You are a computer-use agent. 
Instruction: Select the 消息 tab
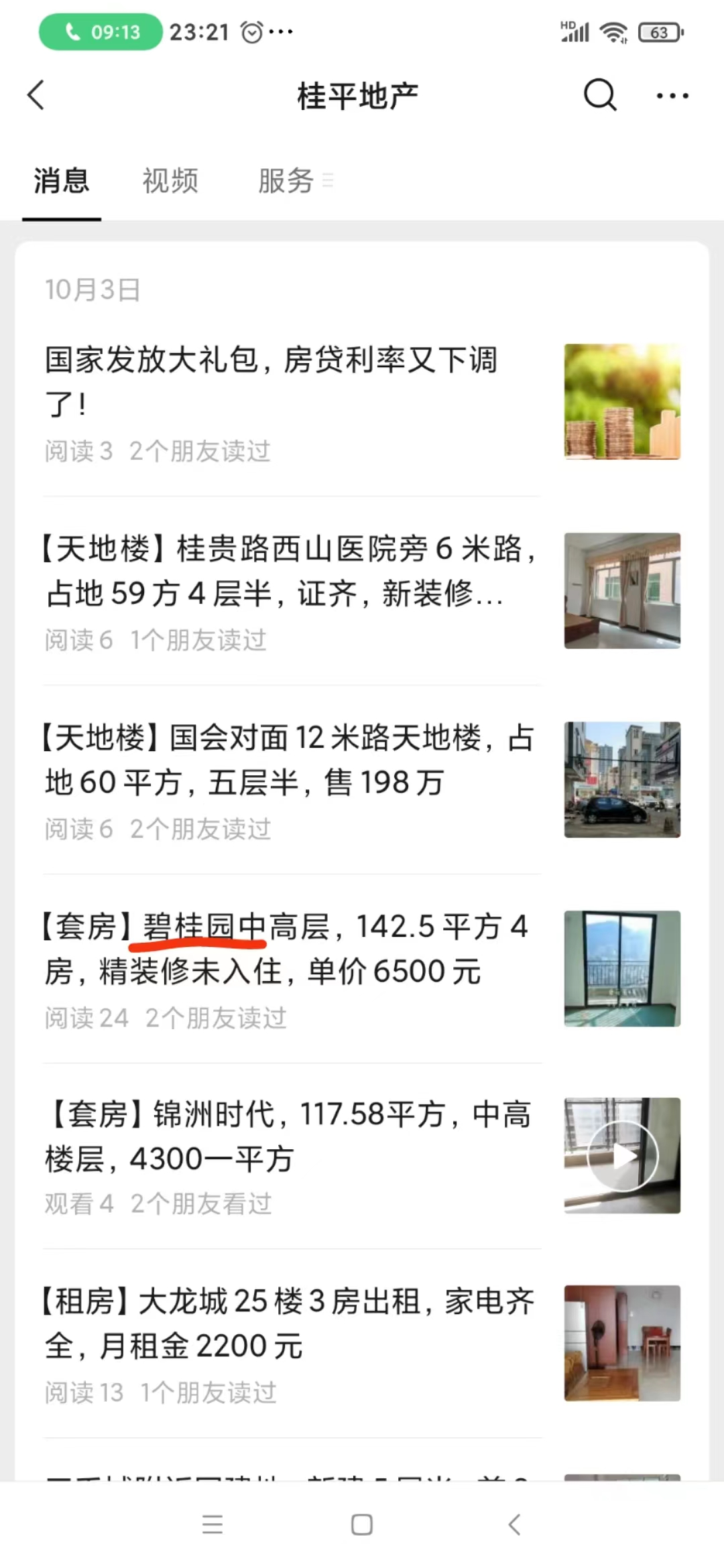62,181
